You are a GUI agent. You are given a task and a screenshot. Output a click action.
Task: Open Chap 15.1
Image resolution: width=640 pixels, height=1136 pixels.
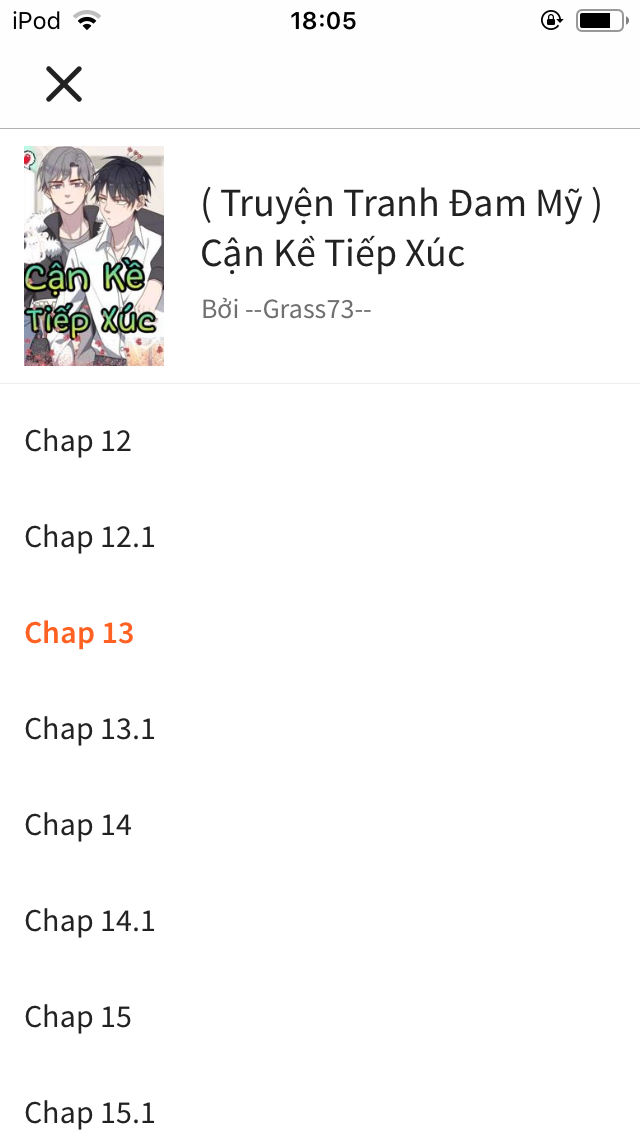coord(90,1112)
